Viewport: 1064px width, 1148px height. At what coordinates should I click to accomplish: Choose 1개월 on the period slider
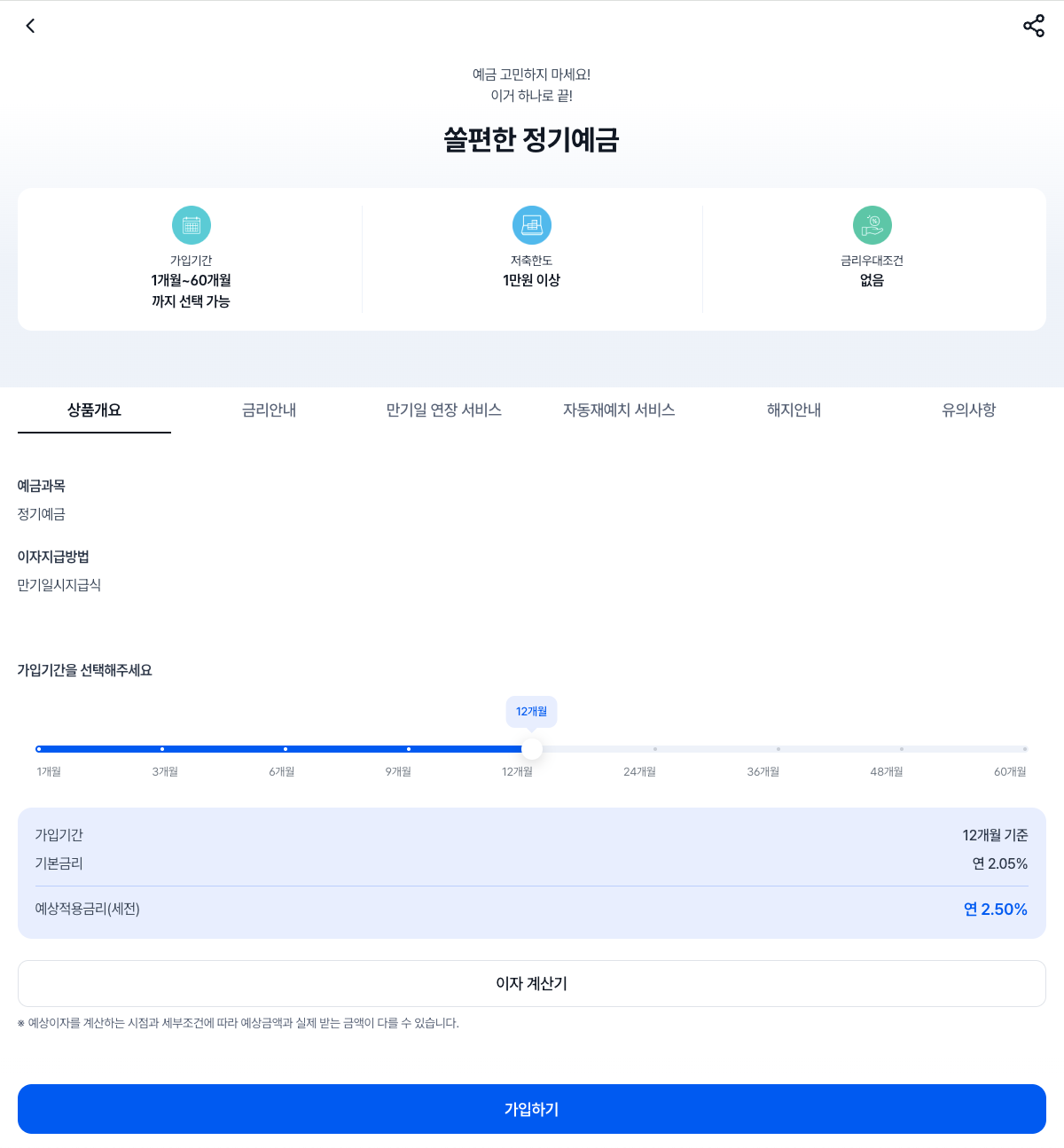point(39,749)
